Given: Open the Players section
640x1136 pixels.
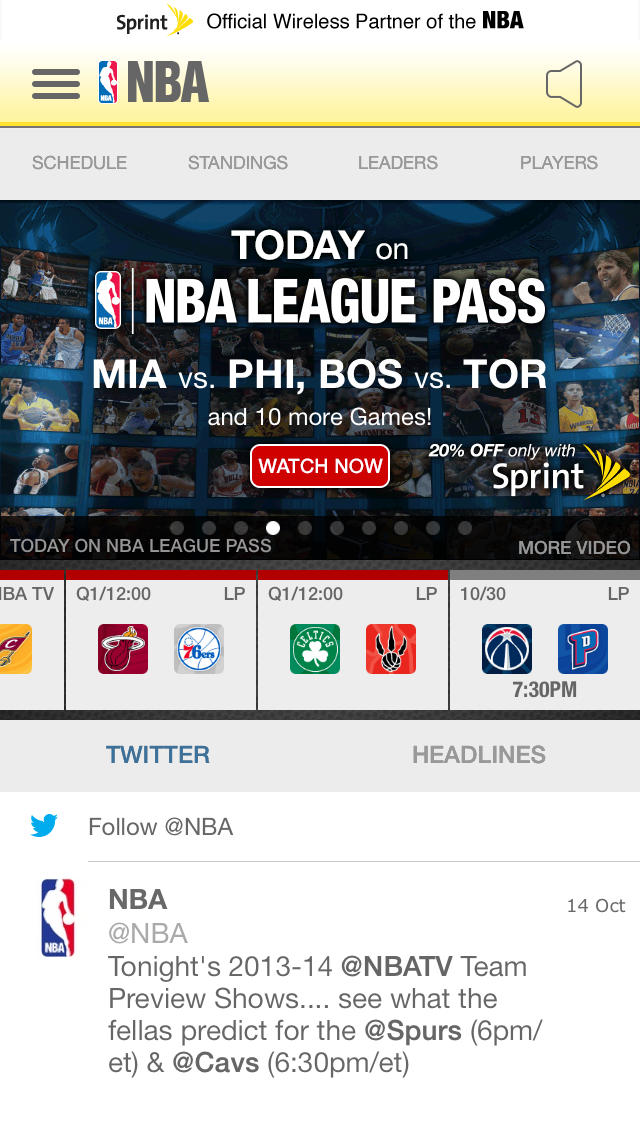Looking at the screenshot, I should tap(558, 163).
